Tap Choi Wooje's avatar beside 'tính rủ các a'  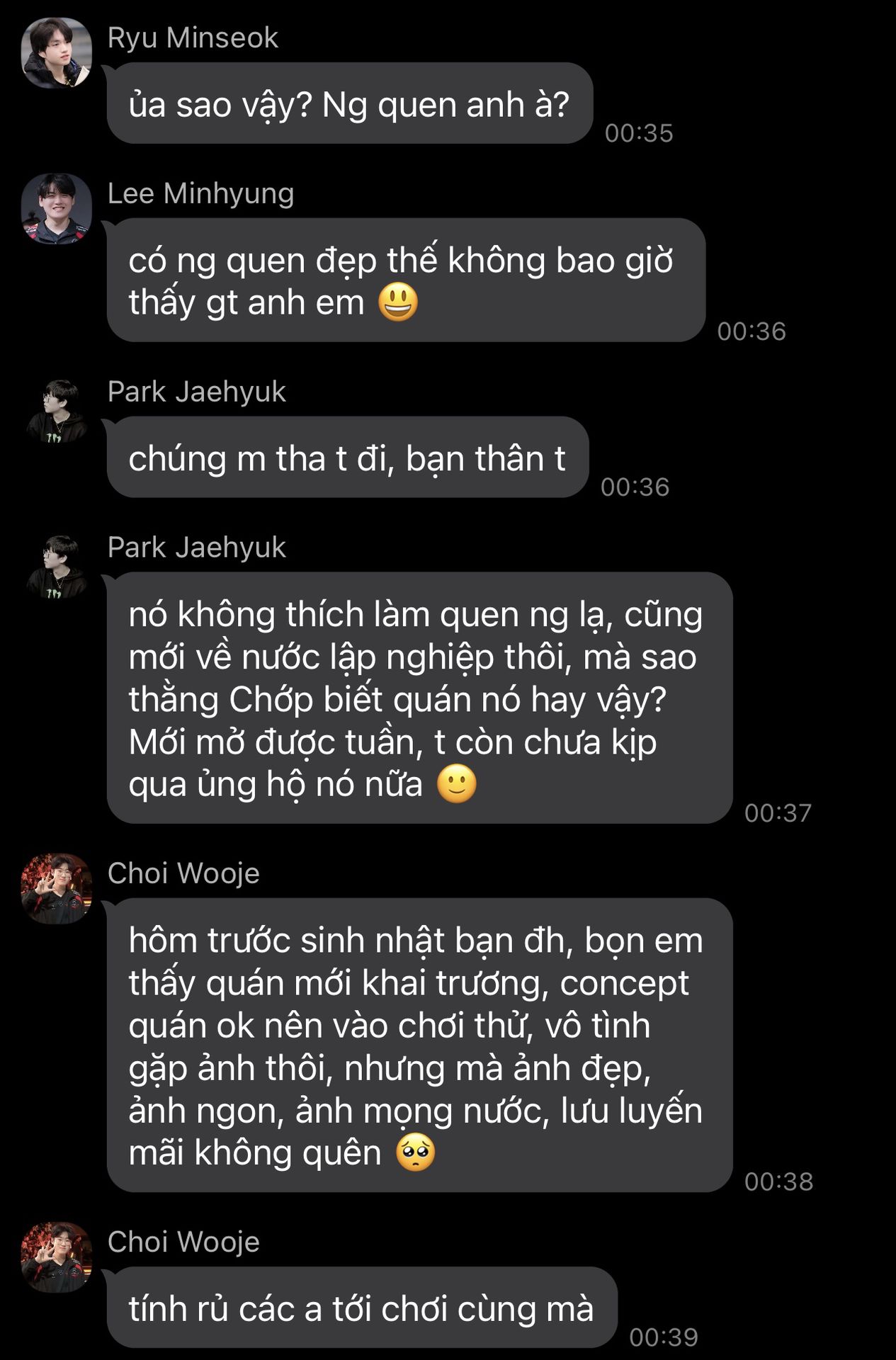click(x=57, y=1257)
